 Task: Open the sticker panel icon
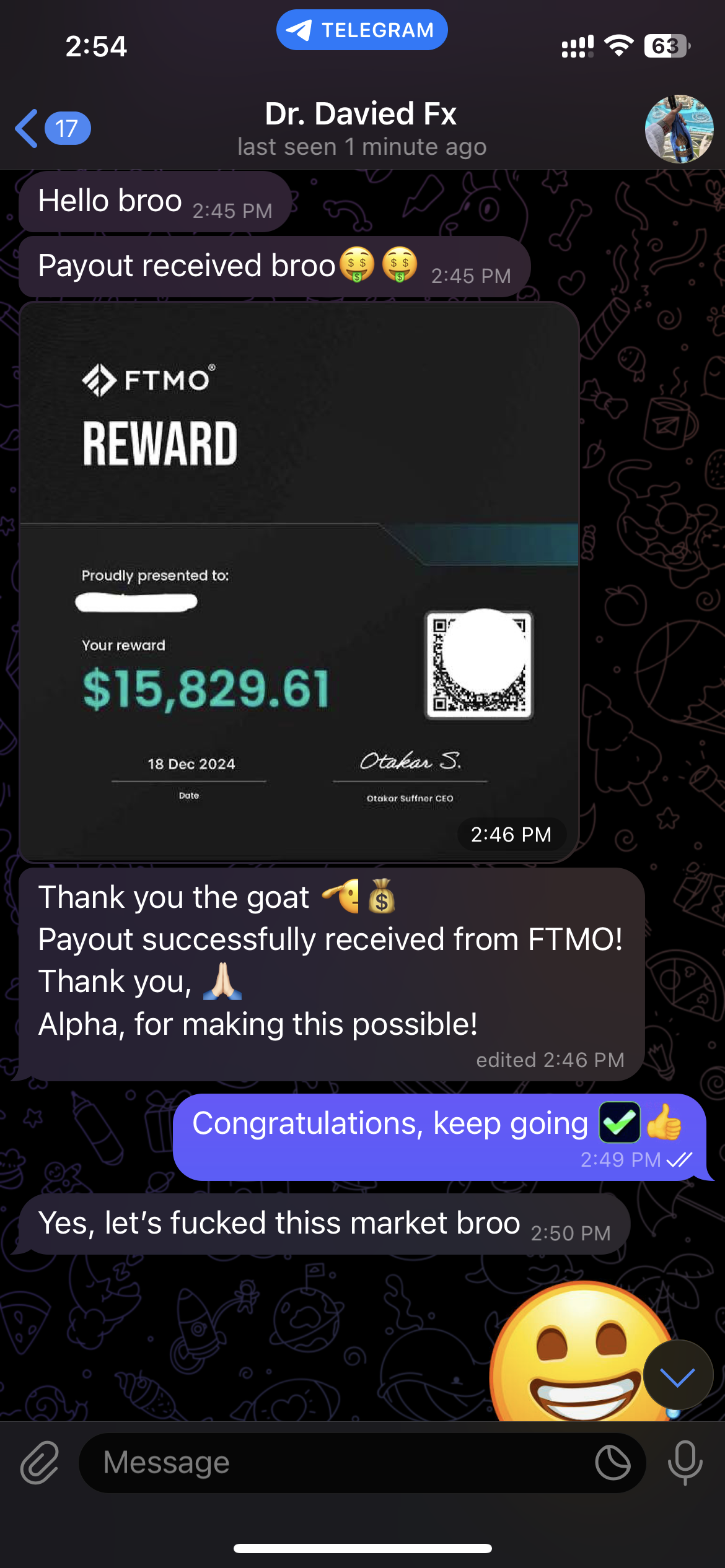tap(612, 1463)
